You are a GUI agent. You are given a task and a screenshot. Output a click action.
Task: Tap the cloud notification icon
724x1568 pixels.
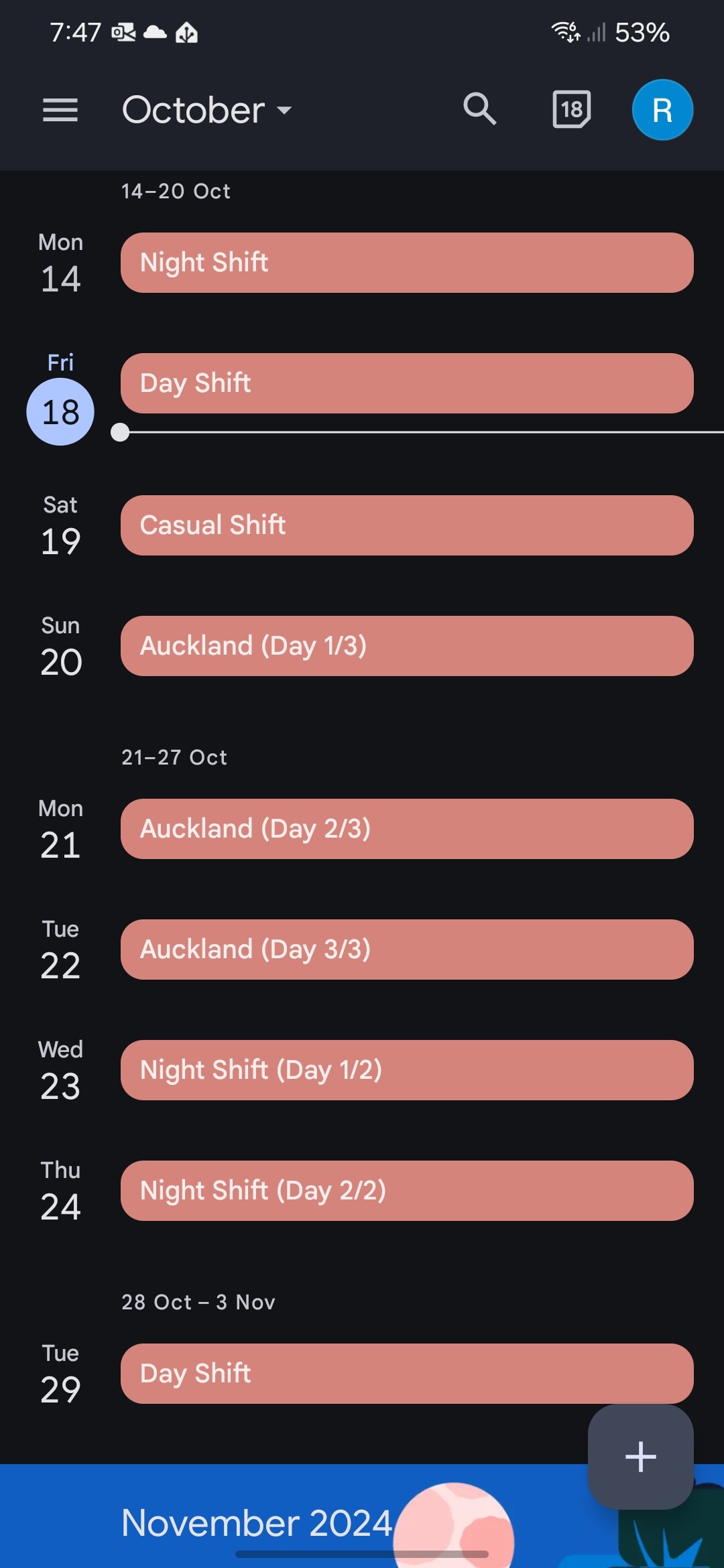point(155,31)
